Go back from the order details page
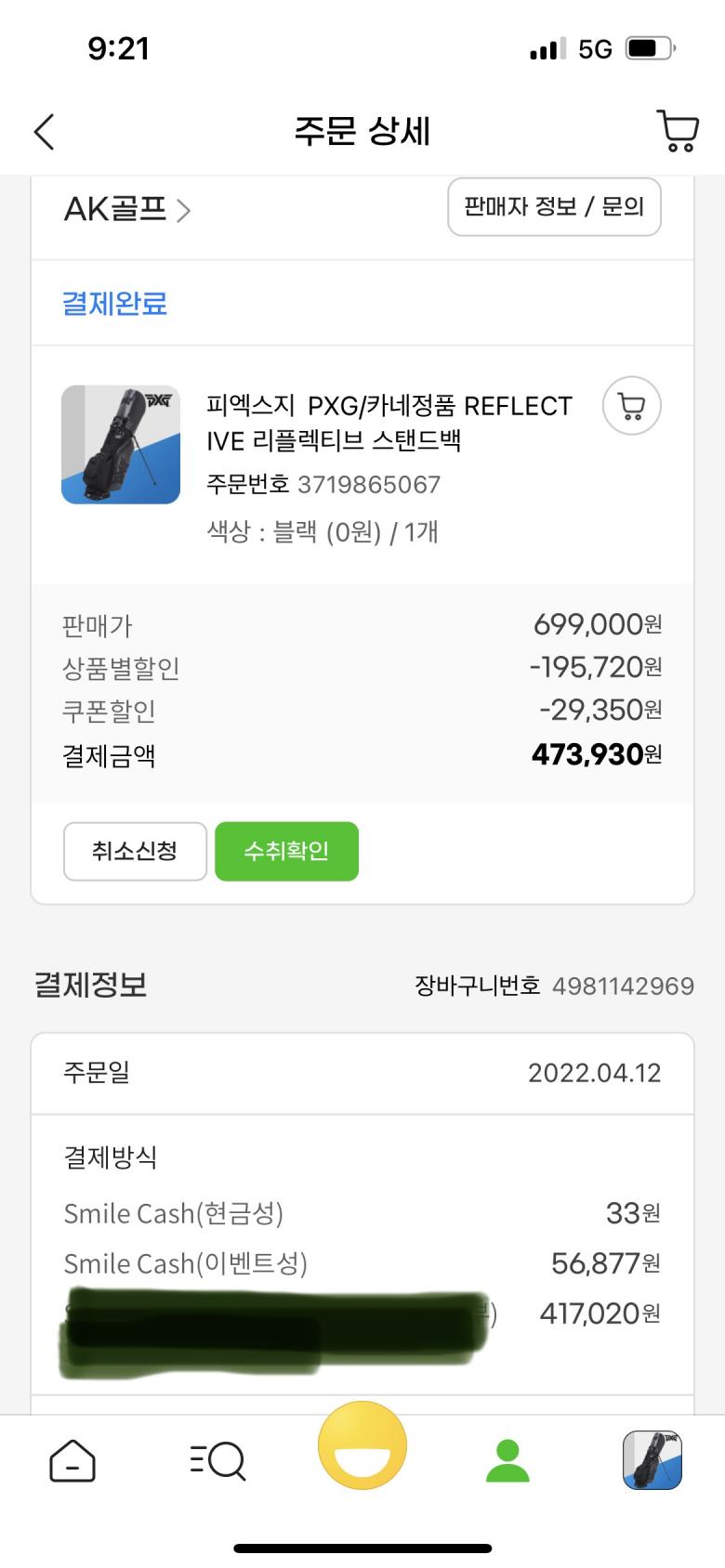The height and width of the screenshot is (1568, 725). click(x=45, y=132)
